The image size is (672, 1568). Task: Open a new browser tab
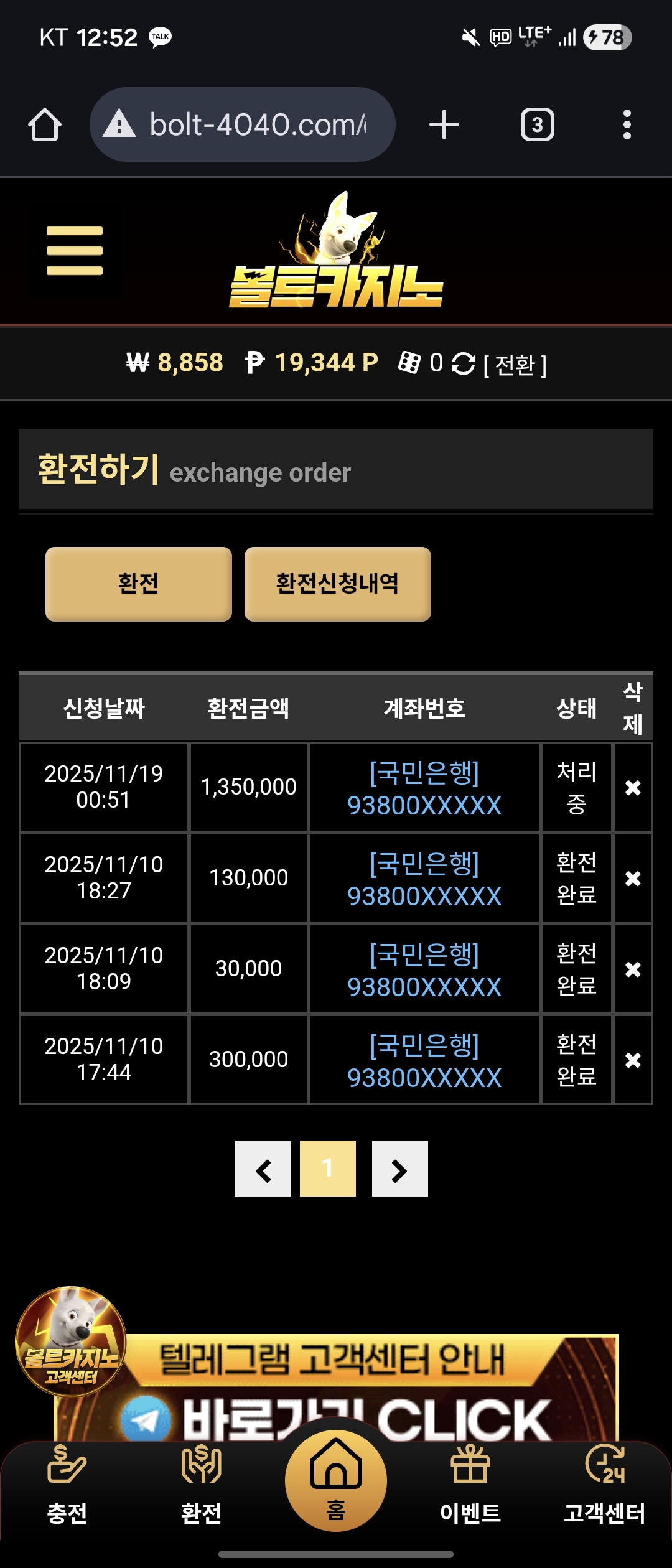point(444,124)
